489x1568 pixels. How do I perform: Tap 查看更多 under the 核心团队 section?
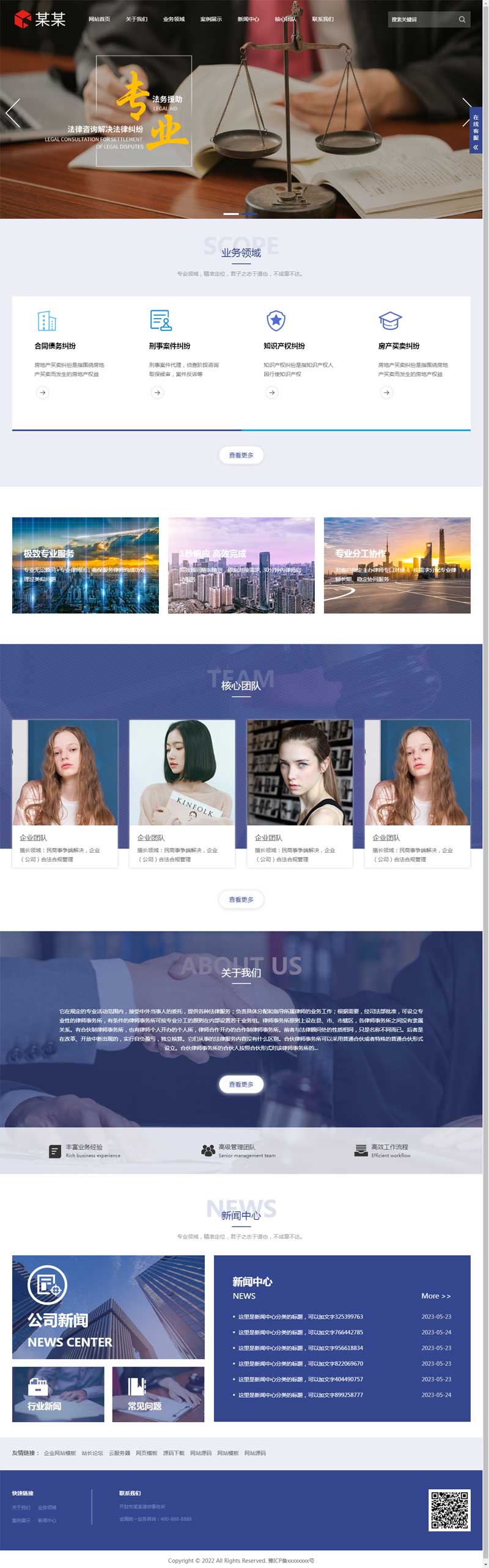(x=241, y=899)
